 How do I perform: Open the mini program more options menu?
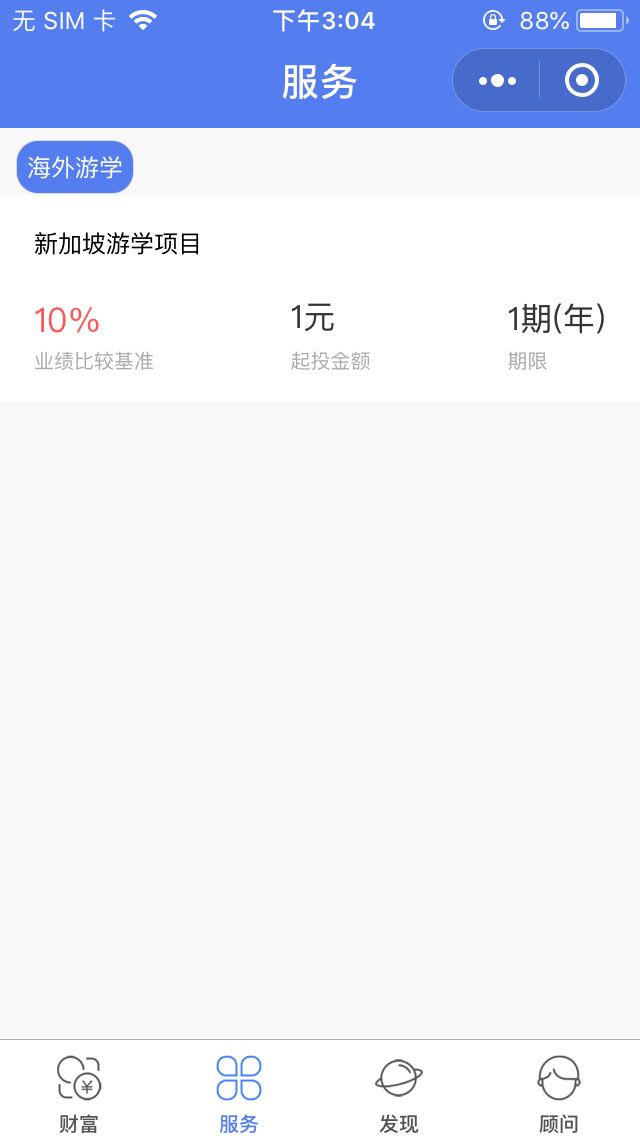coord(497,80)
